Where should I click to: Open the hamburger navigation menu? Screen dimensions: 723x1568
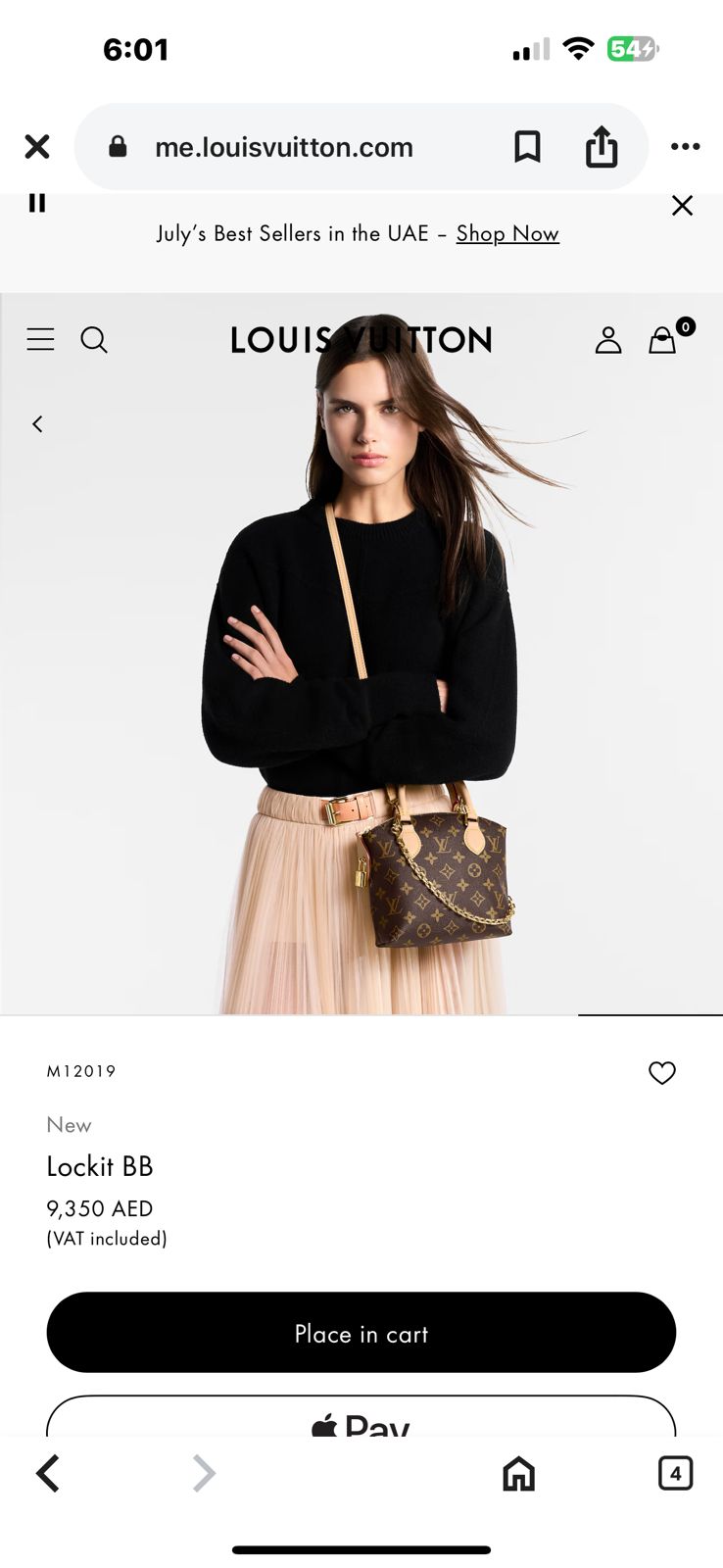(x=40, y=340)
